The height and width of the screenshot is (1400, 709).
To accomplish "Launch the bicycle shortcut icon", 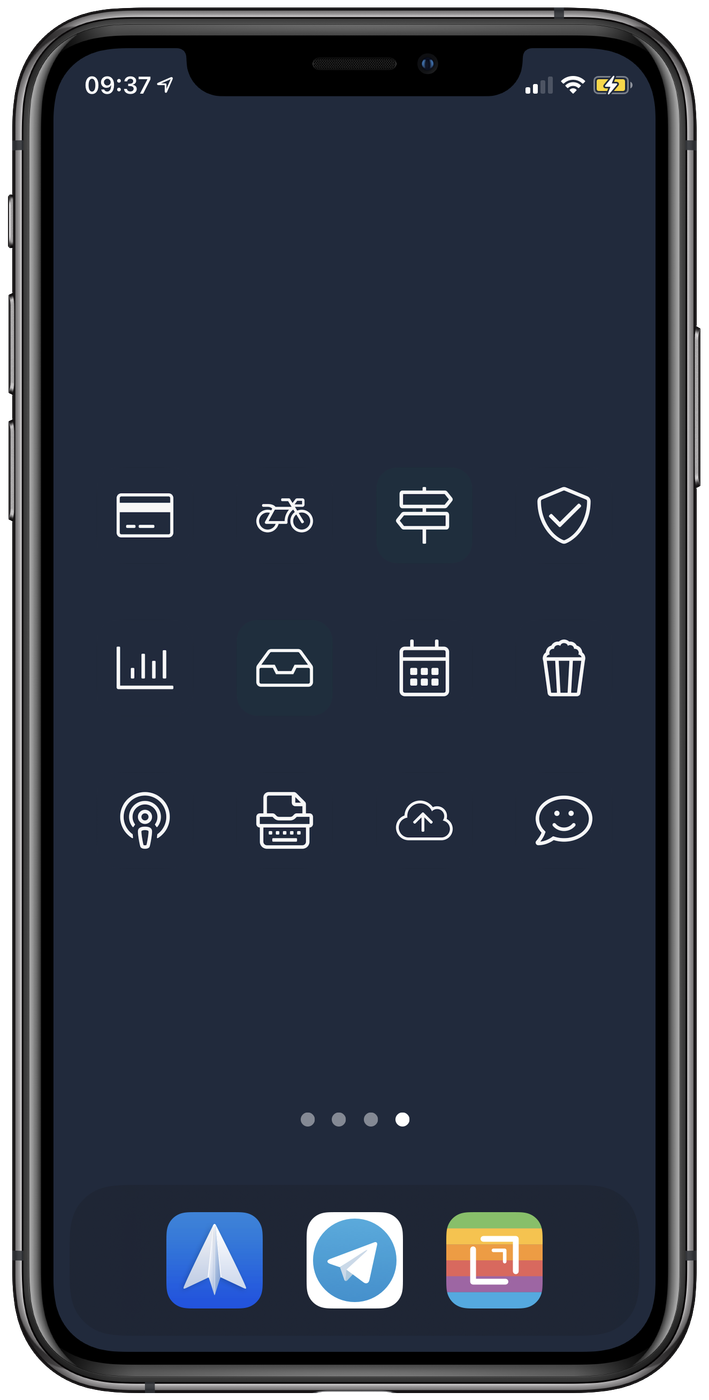I will (285, 515).
